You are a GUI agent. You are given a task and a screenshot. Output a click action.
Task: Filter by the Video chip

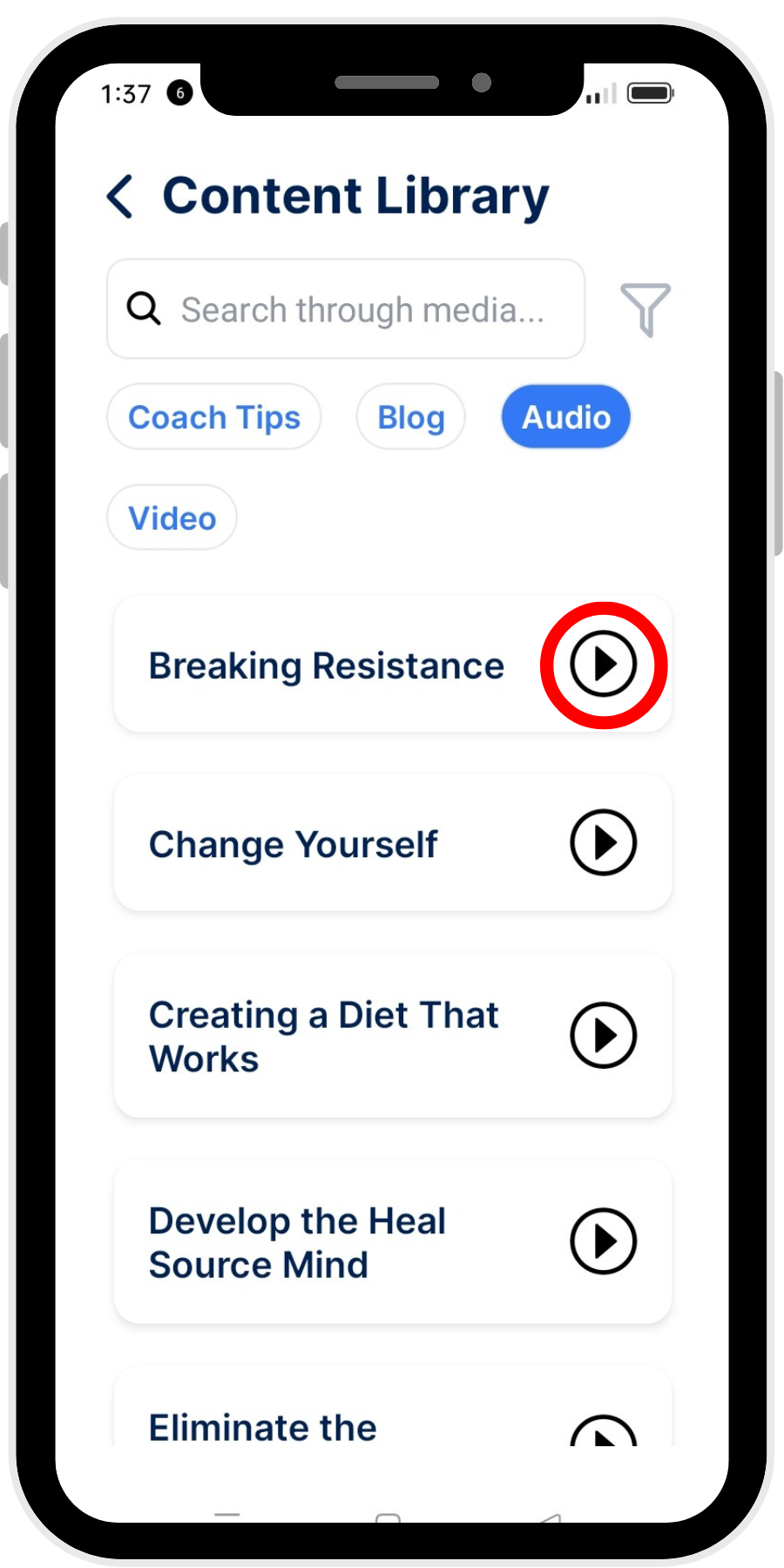click(x=172, y=518)
